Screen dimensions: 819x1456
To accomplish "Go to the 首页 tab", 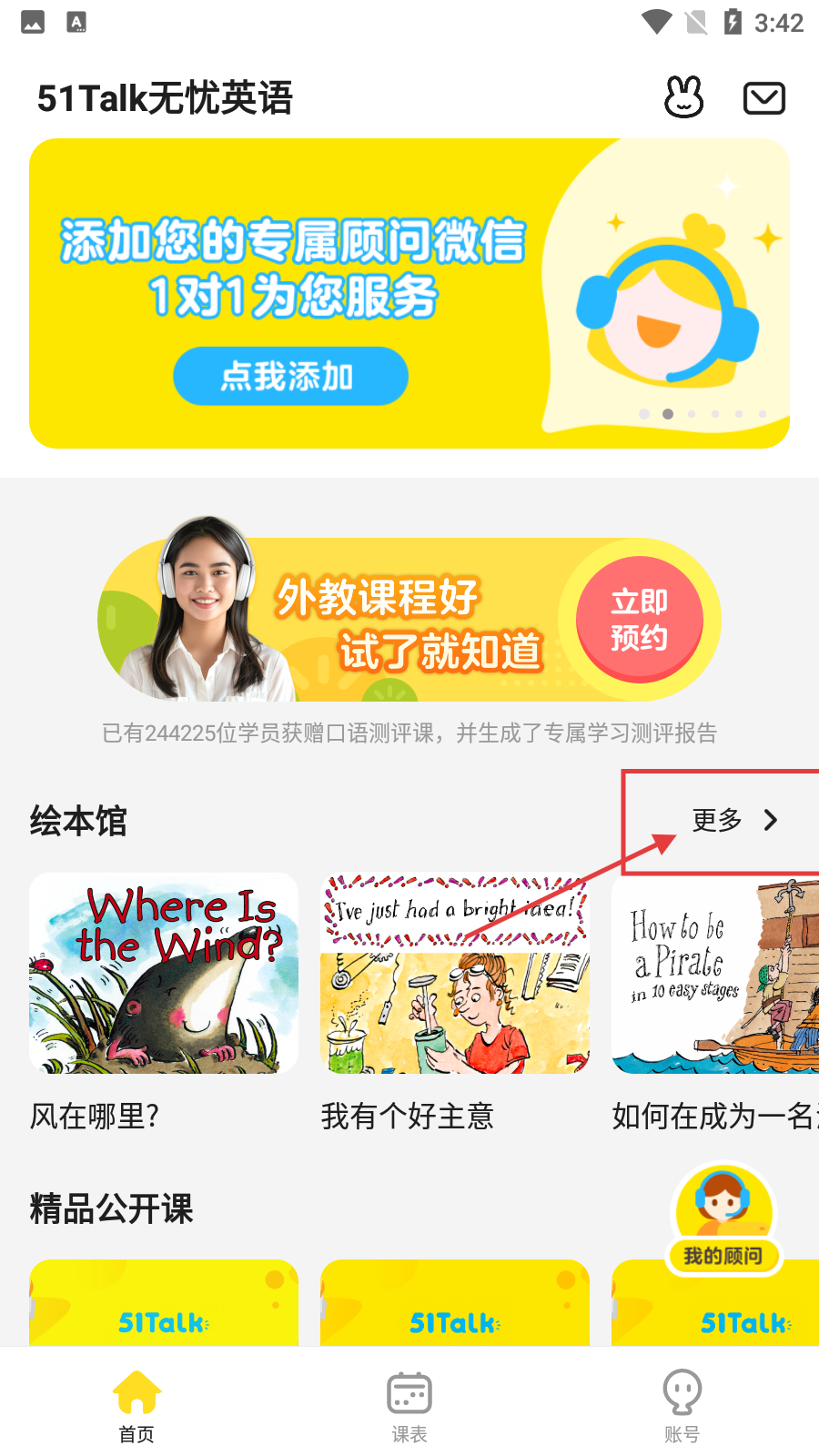I will [136, 1406].
